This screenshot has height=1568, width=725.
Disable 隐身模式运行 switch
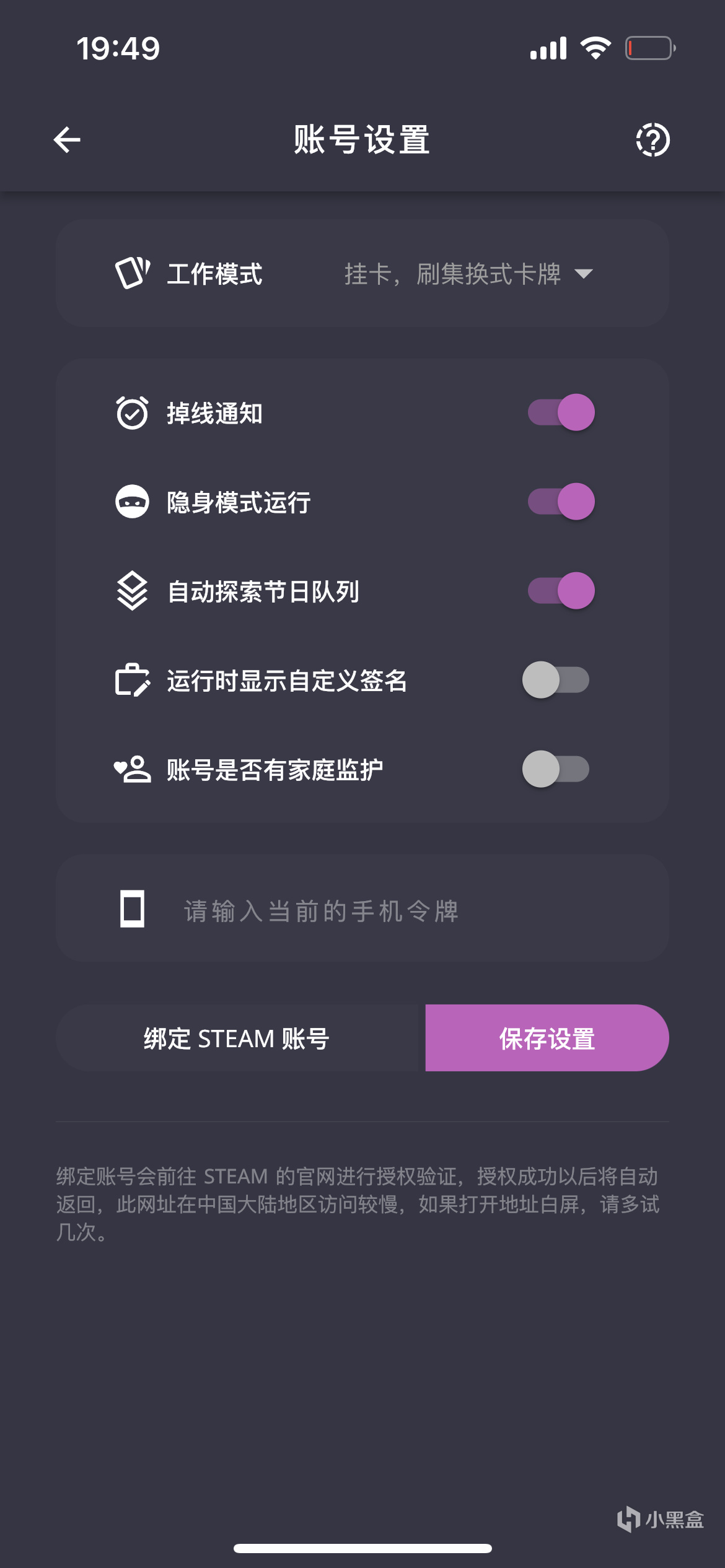(x=561, y=502)
